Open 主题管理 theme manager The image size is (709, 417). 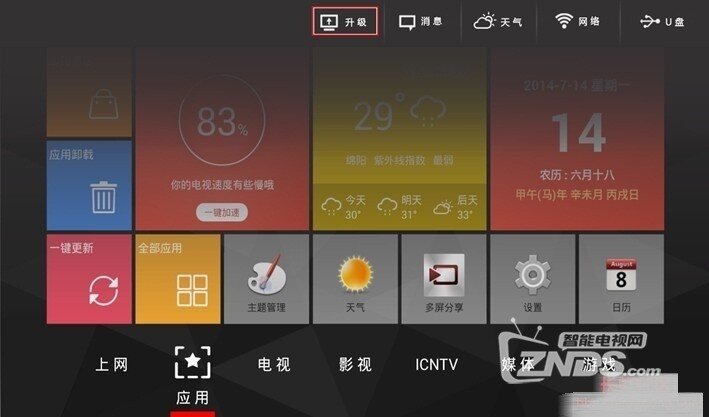tap(266, 278)
